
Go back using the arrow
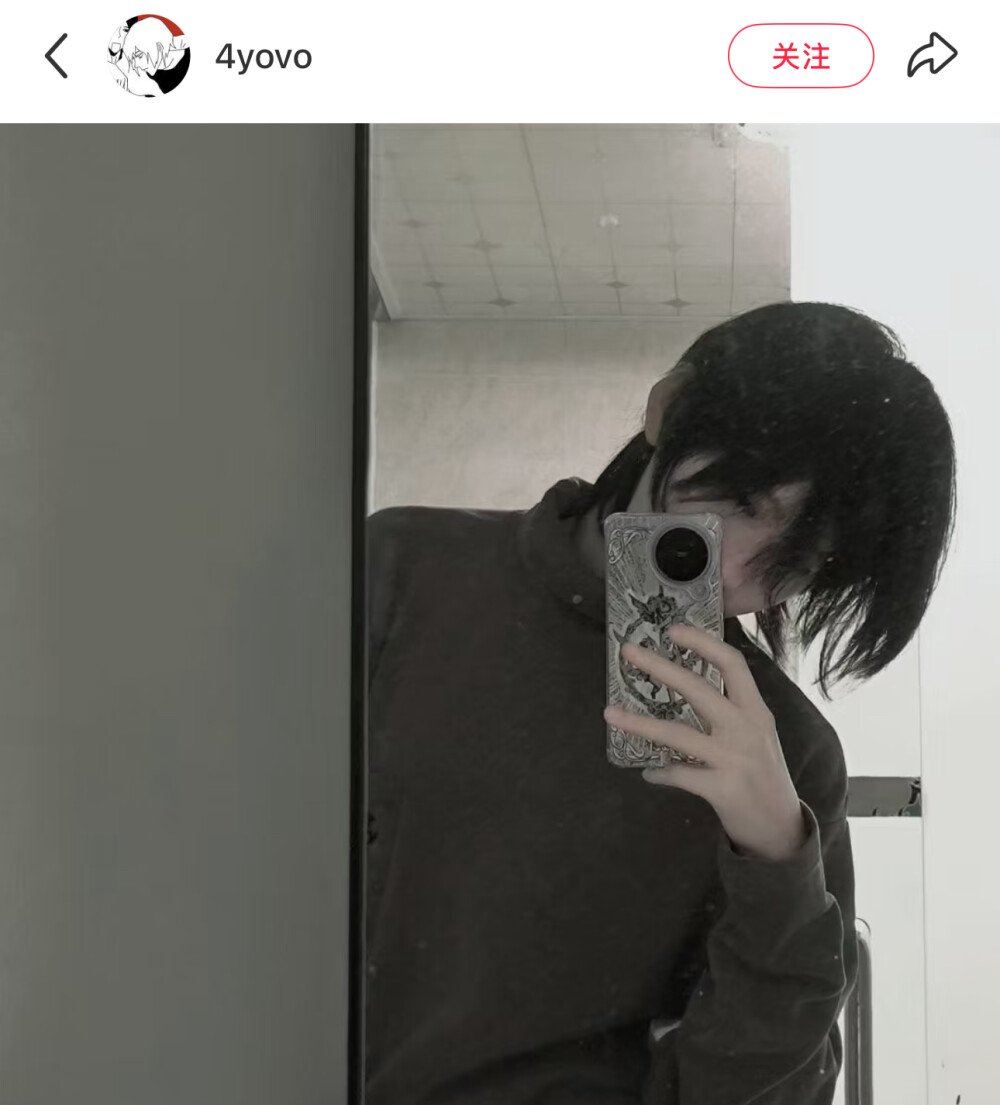56,56
